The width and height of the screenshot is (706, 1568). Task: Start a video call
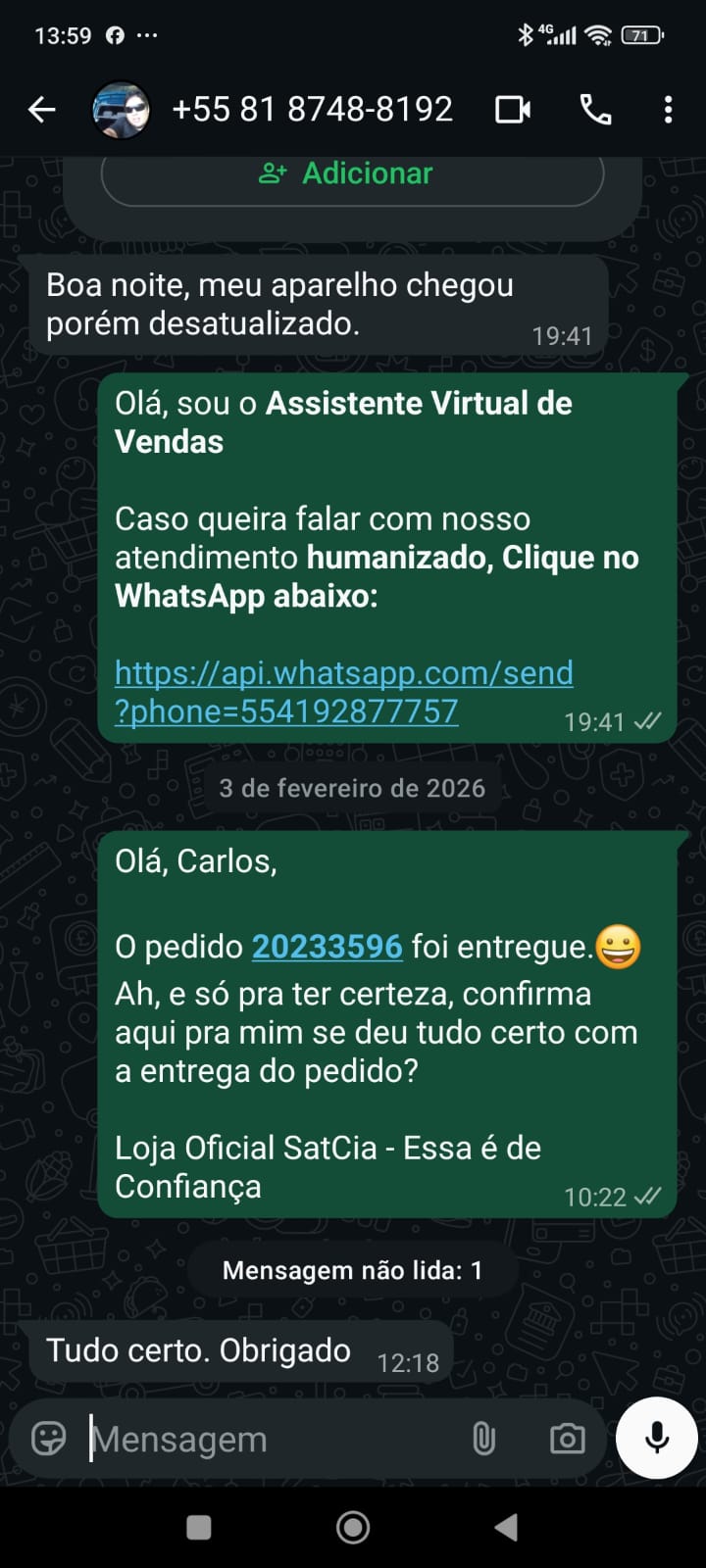pyautogui.click(x=513, y=110)
